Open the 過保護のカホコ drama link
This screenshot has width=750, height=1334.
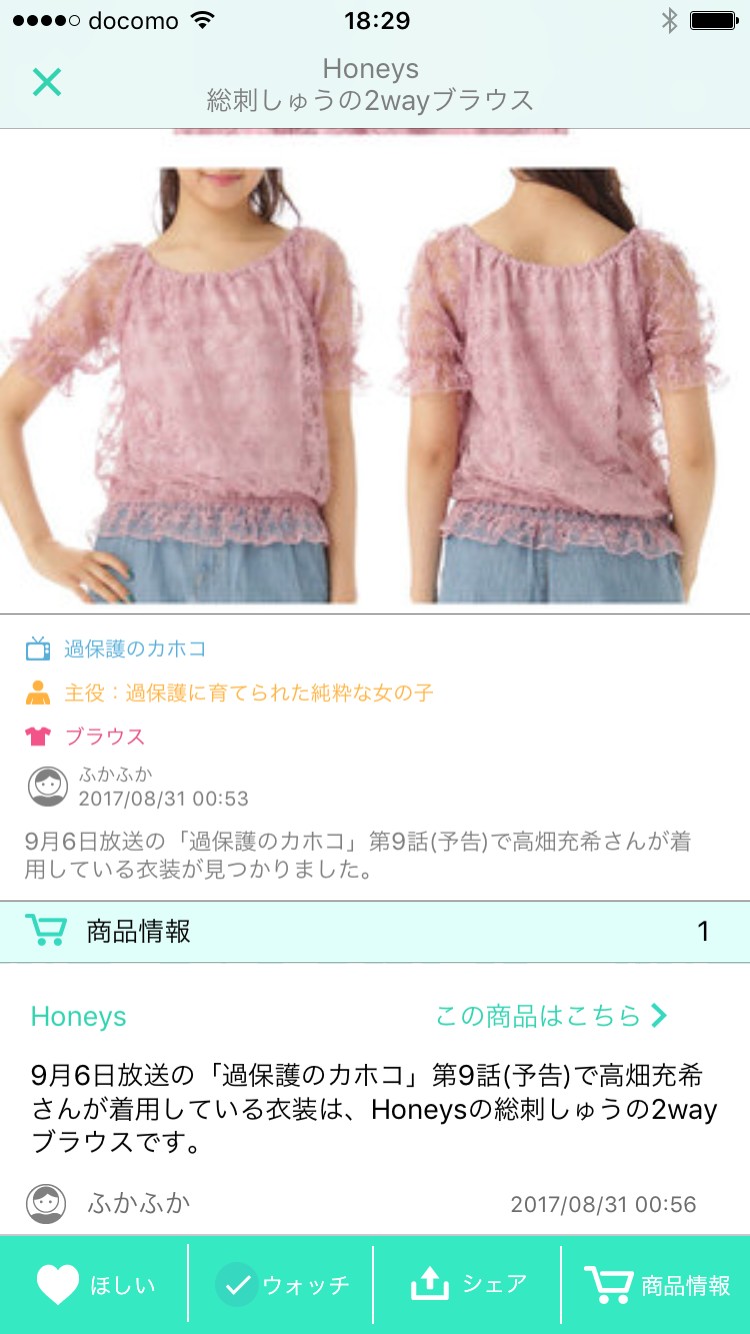(135, 649)
